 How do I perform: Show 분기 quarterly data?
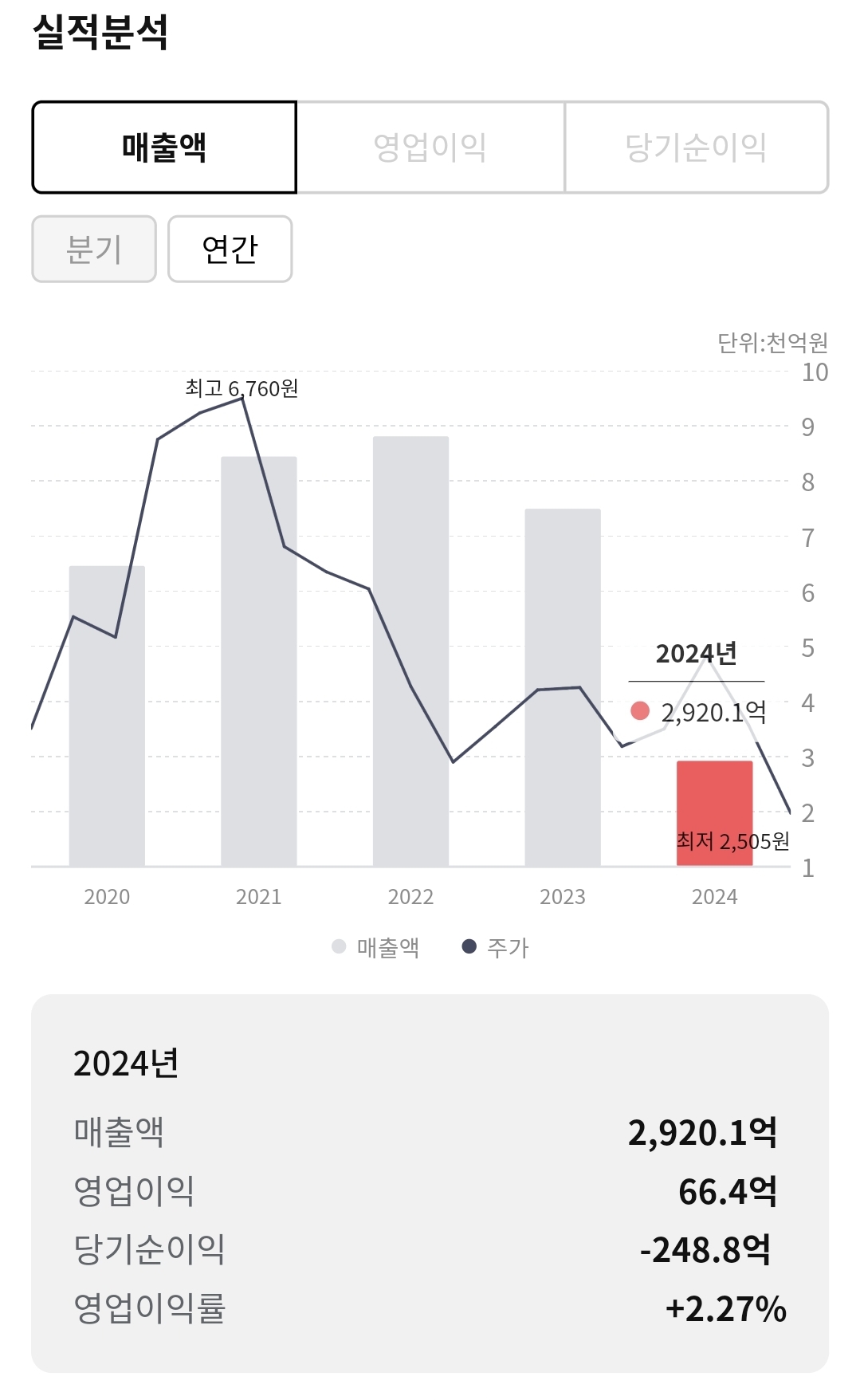pos(94,249)
